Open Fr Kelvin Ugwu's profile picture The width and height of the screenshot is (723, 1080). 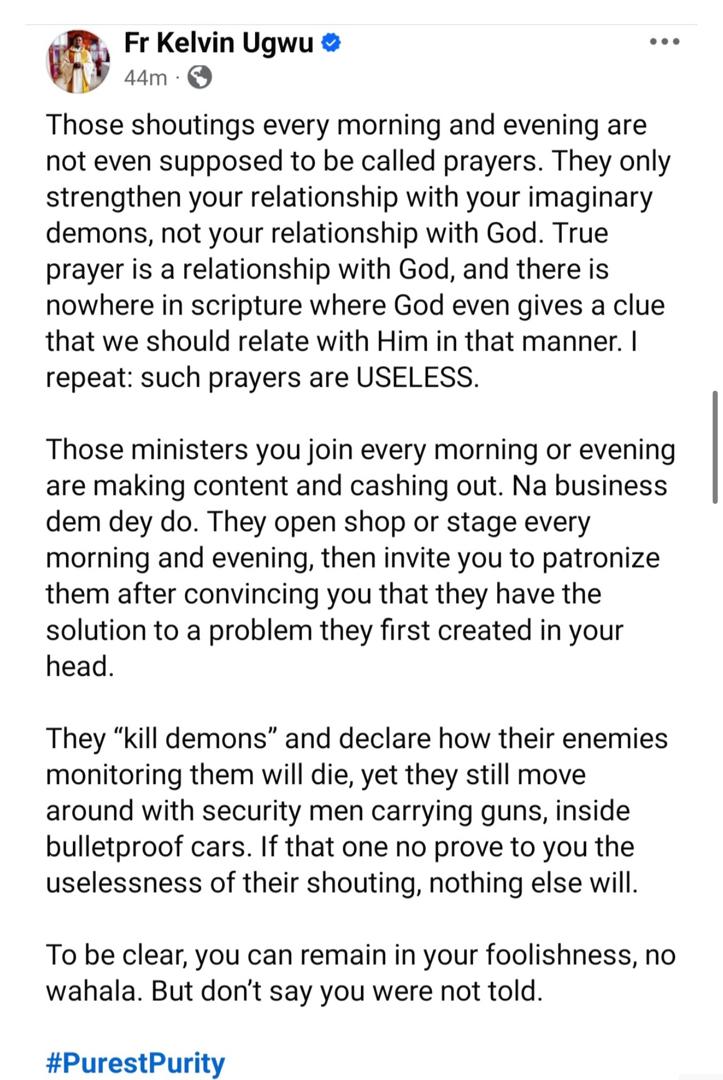point(77,61)
